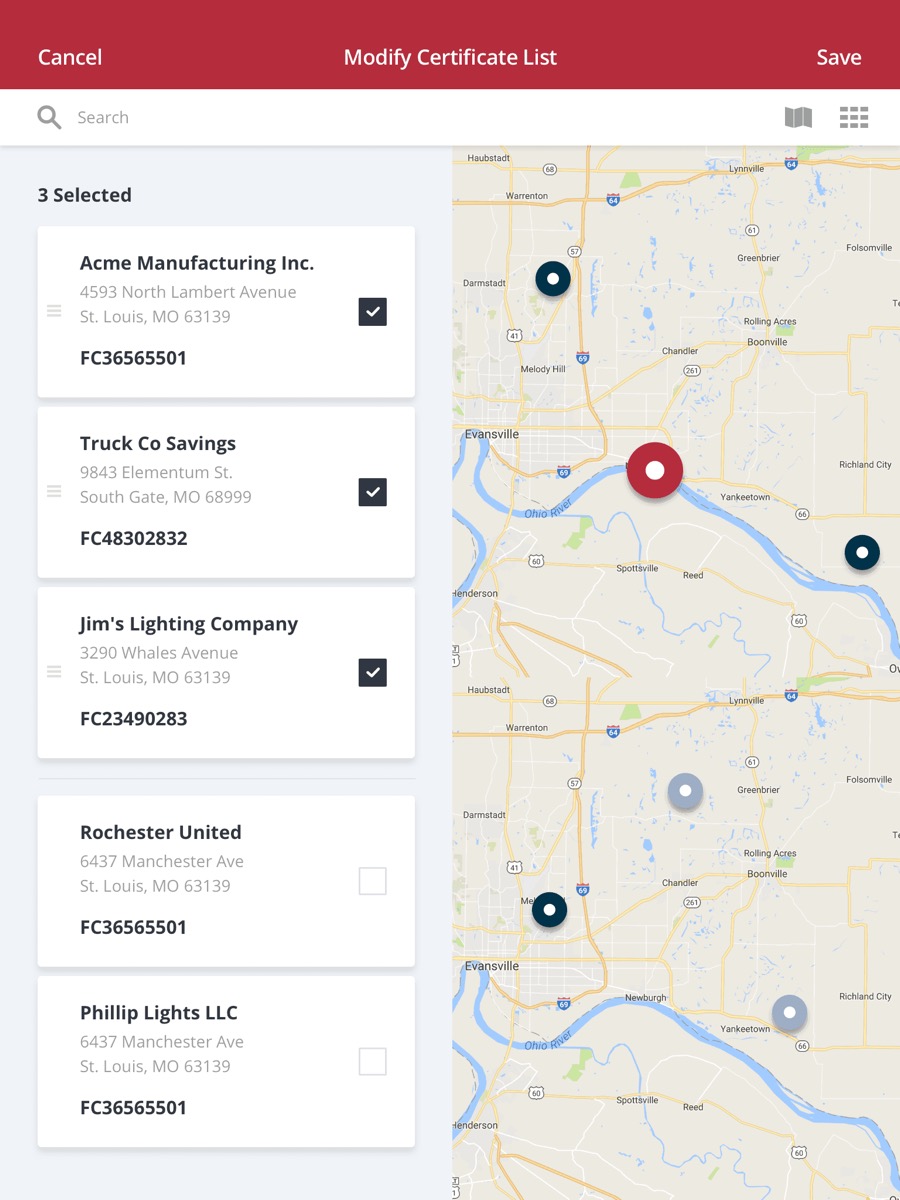Deselect Jim's Lighting Company checkbox
The height and width of the screenshot is (1200, 900).
point(372,673)
